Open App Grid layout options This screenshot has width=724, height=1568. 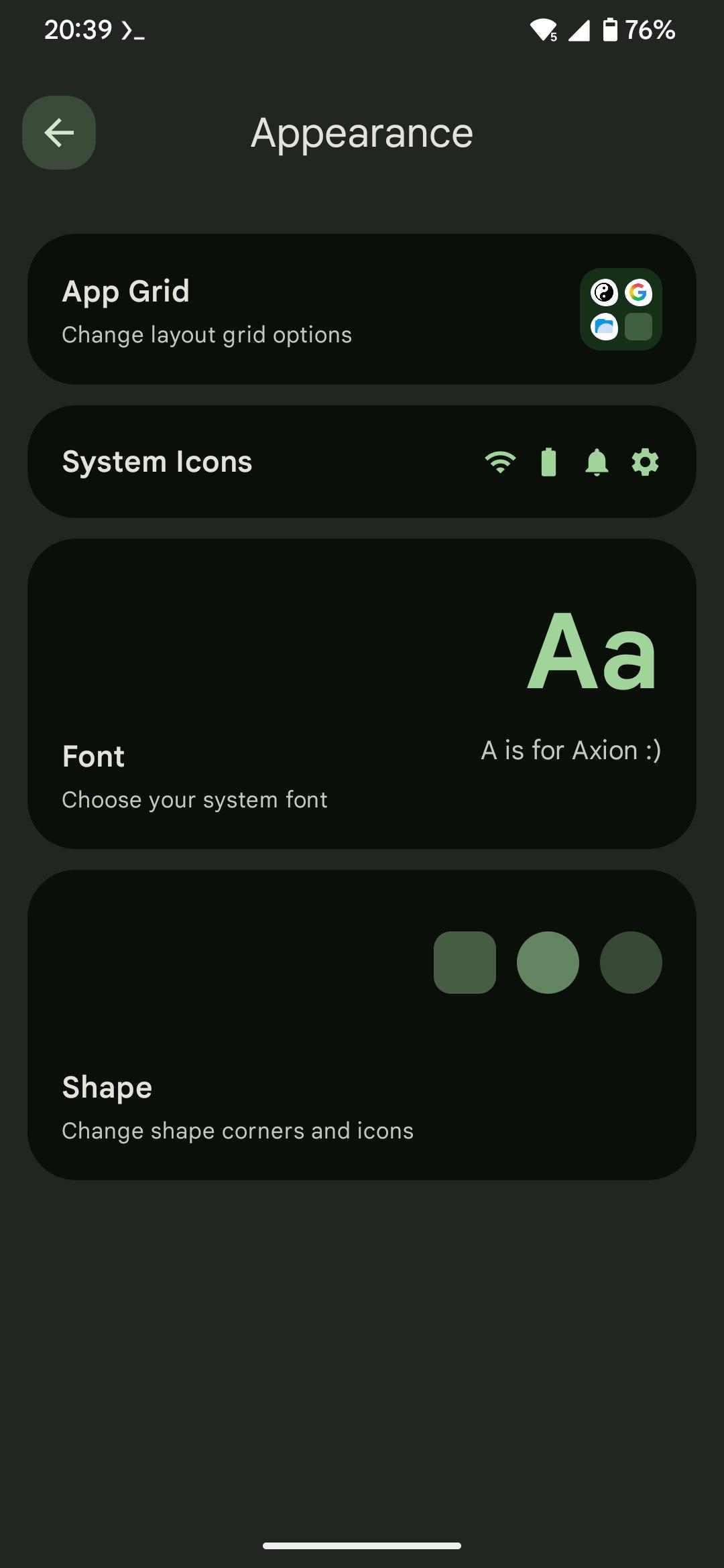[362, 309]
